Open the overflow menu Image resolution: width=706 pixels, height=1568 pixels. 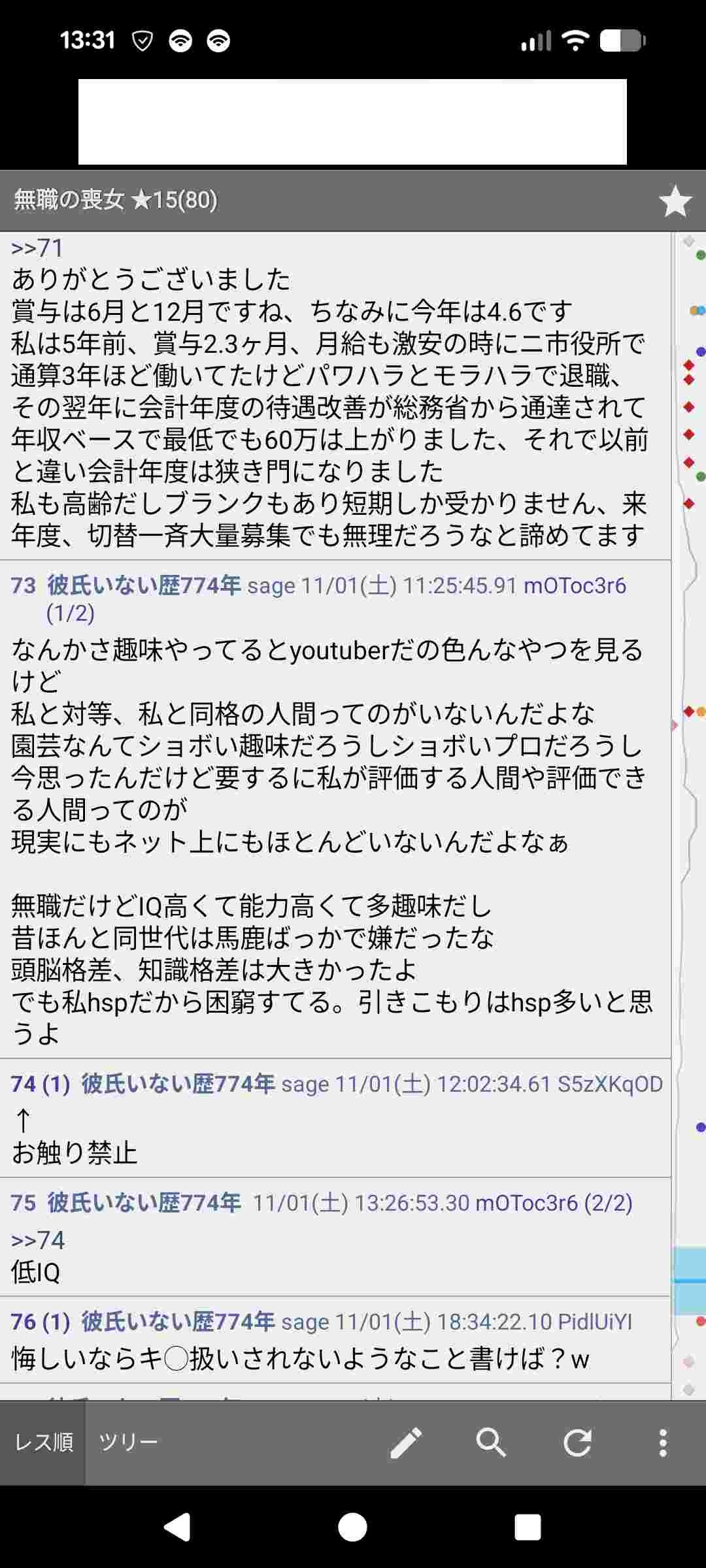point(662,1442)
